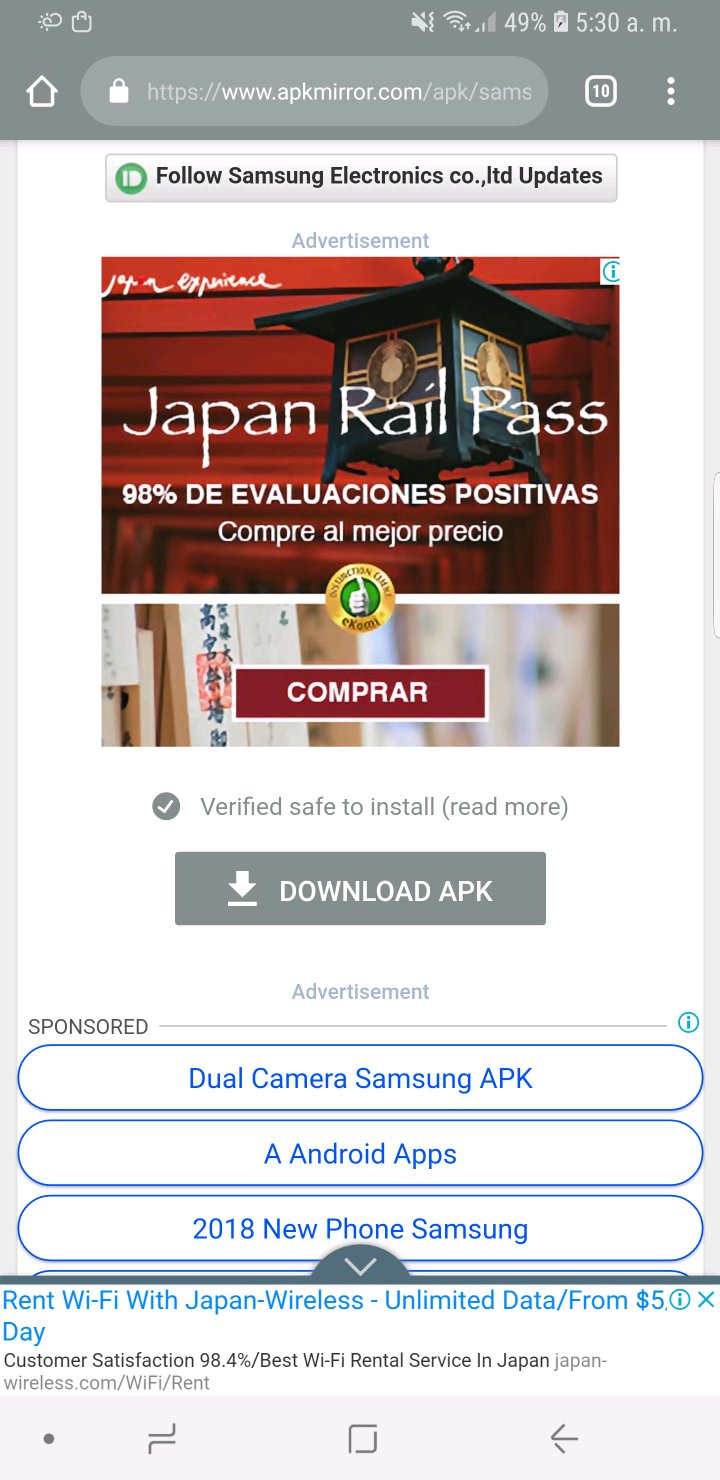Tap the COMPRAR button in the Japan Rail Pass ad

(x=360, y=692)
